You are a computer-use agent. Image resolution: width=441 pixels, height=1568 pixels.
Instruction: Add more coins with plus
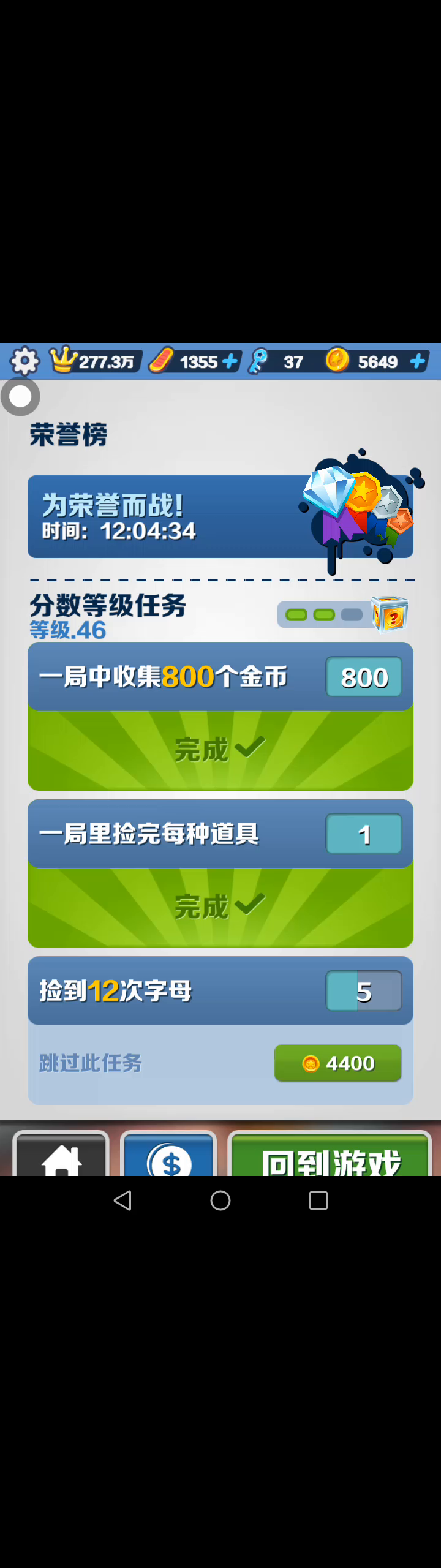418,361
